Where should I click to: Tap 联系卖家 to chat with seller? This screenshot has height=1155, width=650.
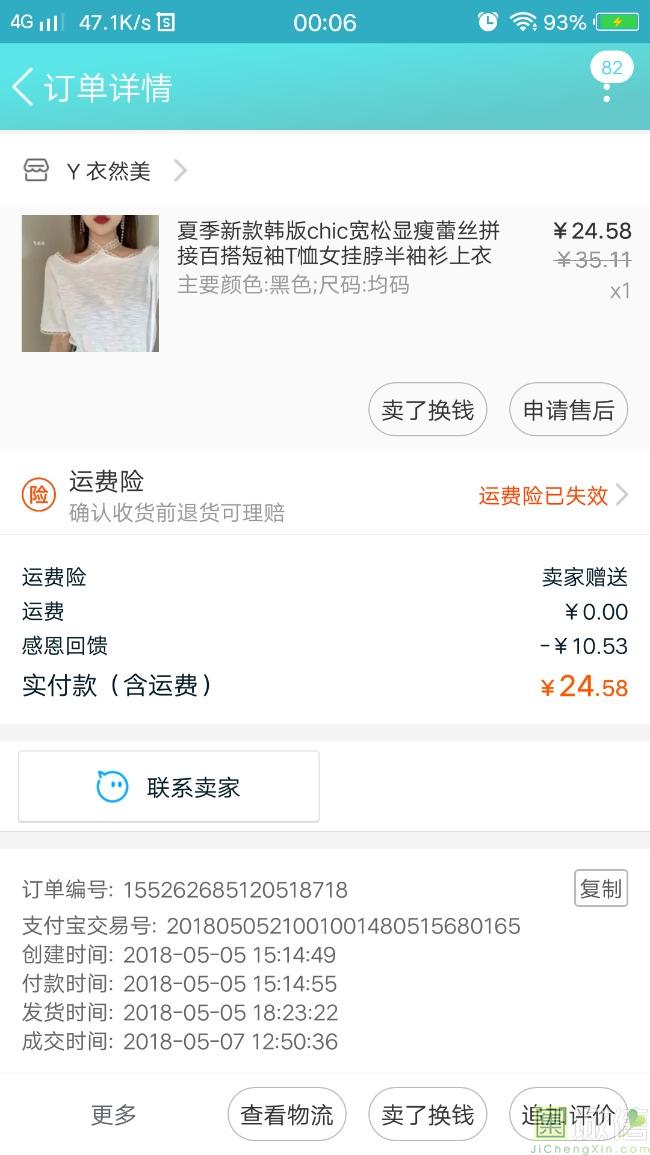pos(169,787)
